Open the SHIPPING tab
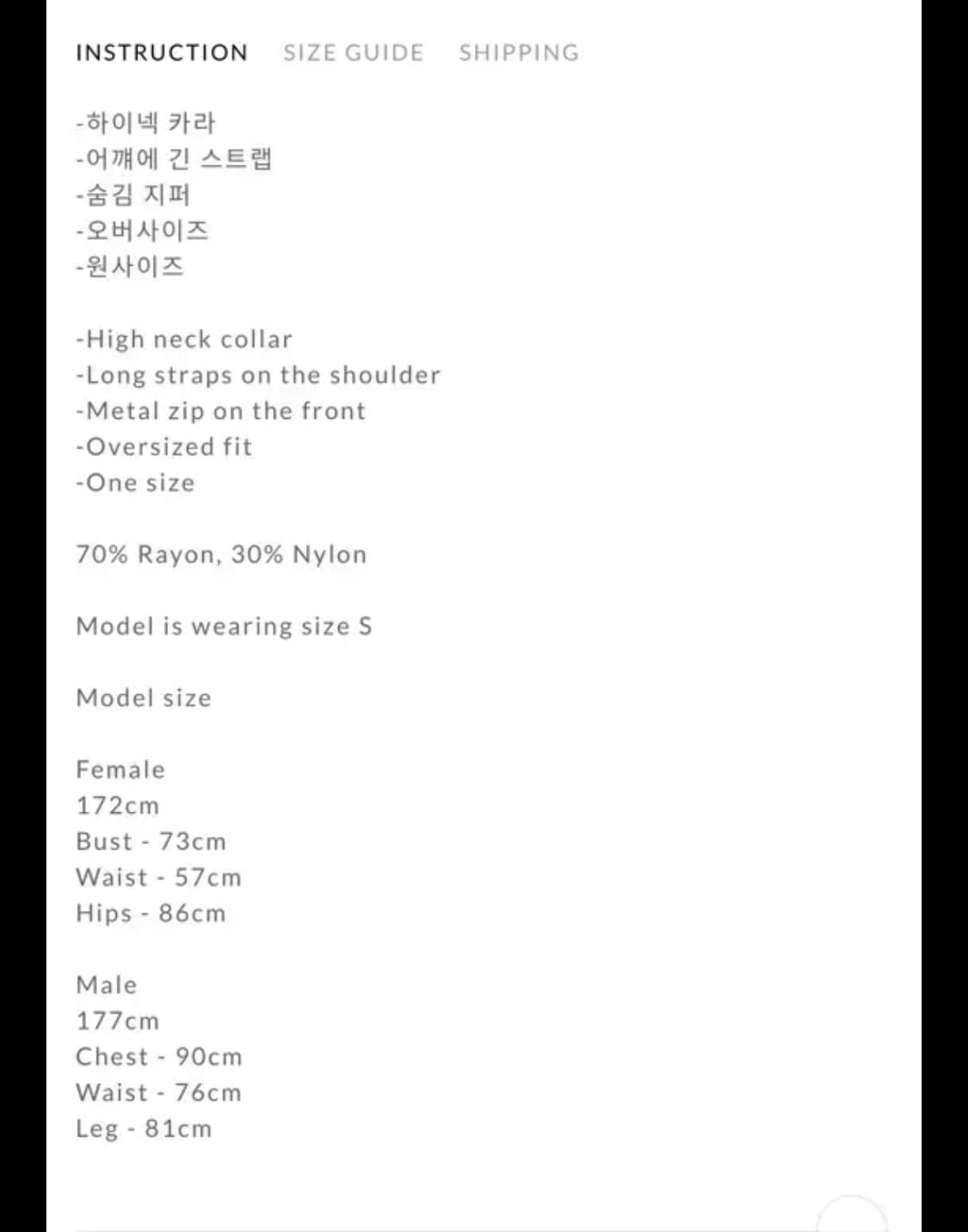 520,52
